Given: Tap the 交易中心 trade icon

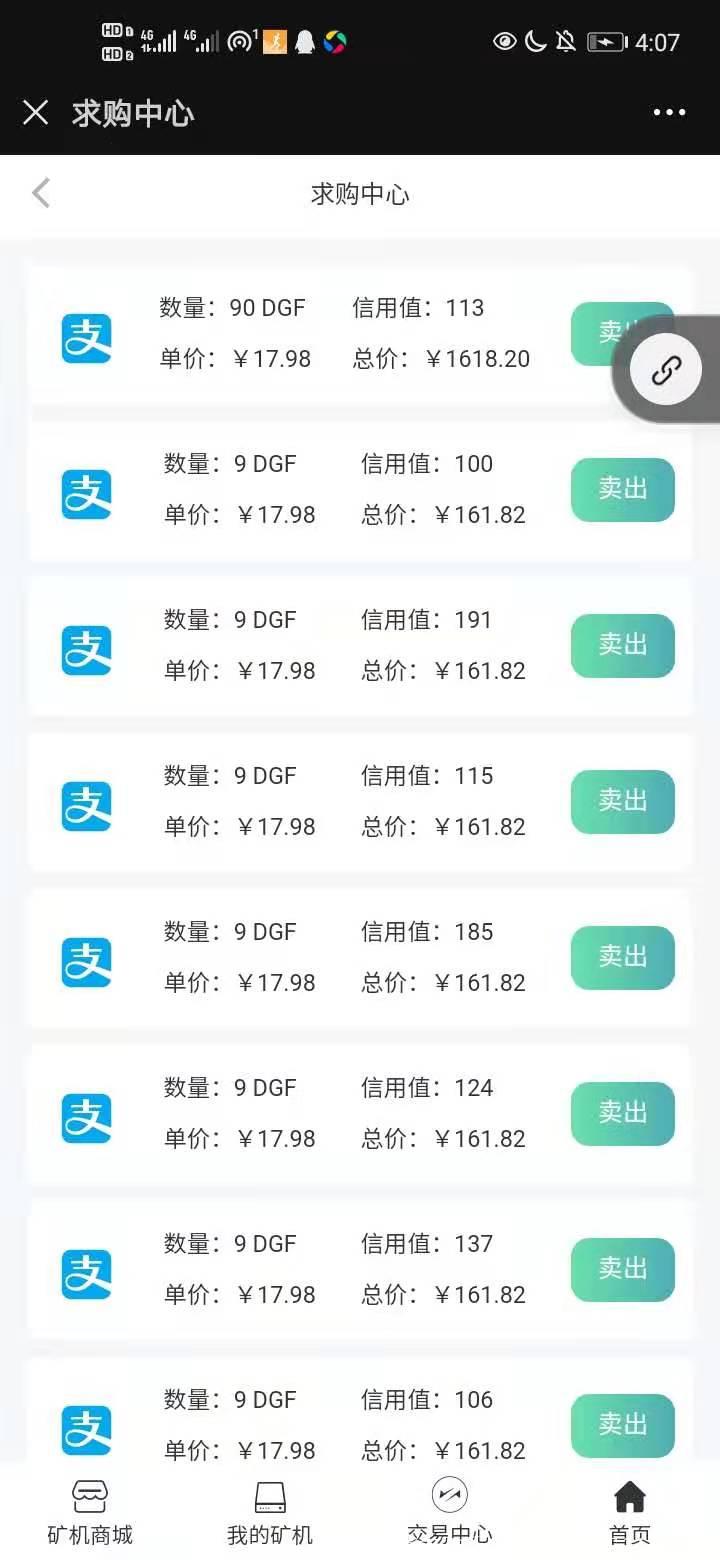Looking at the screenshot, I should click(448, 1494).
